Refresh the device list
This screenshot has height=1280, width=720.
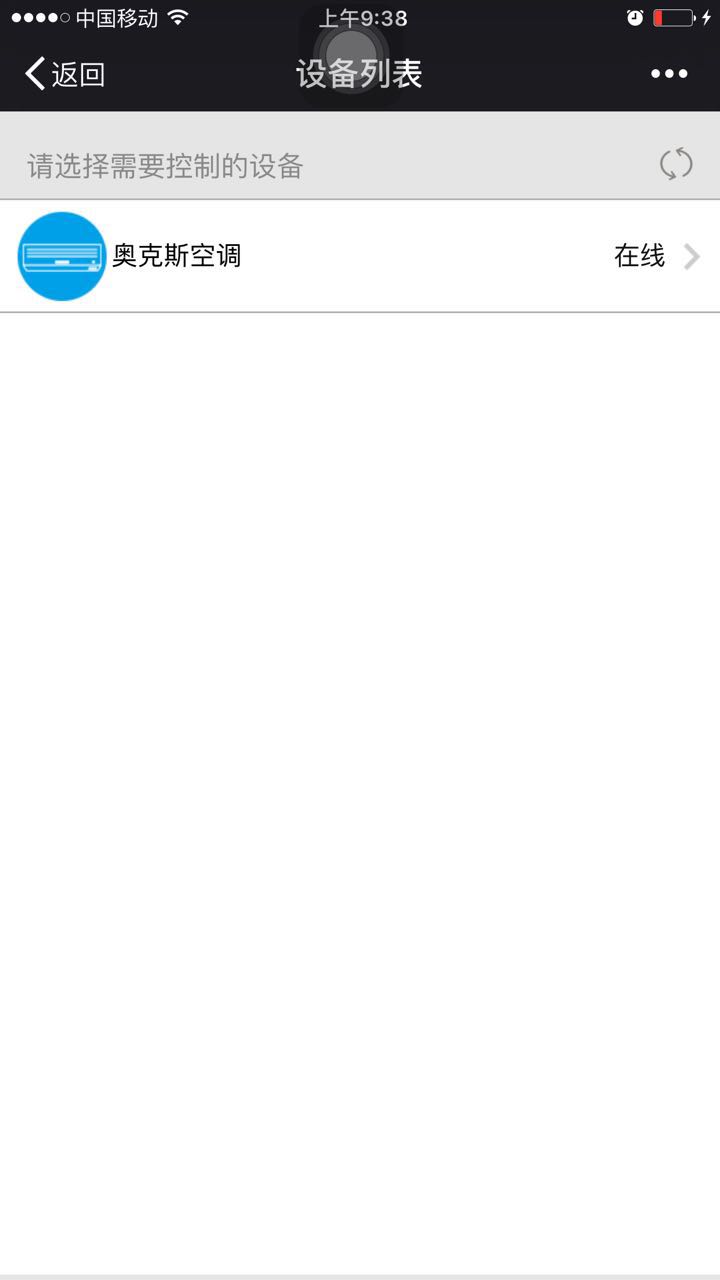click(x=676, y=164)
